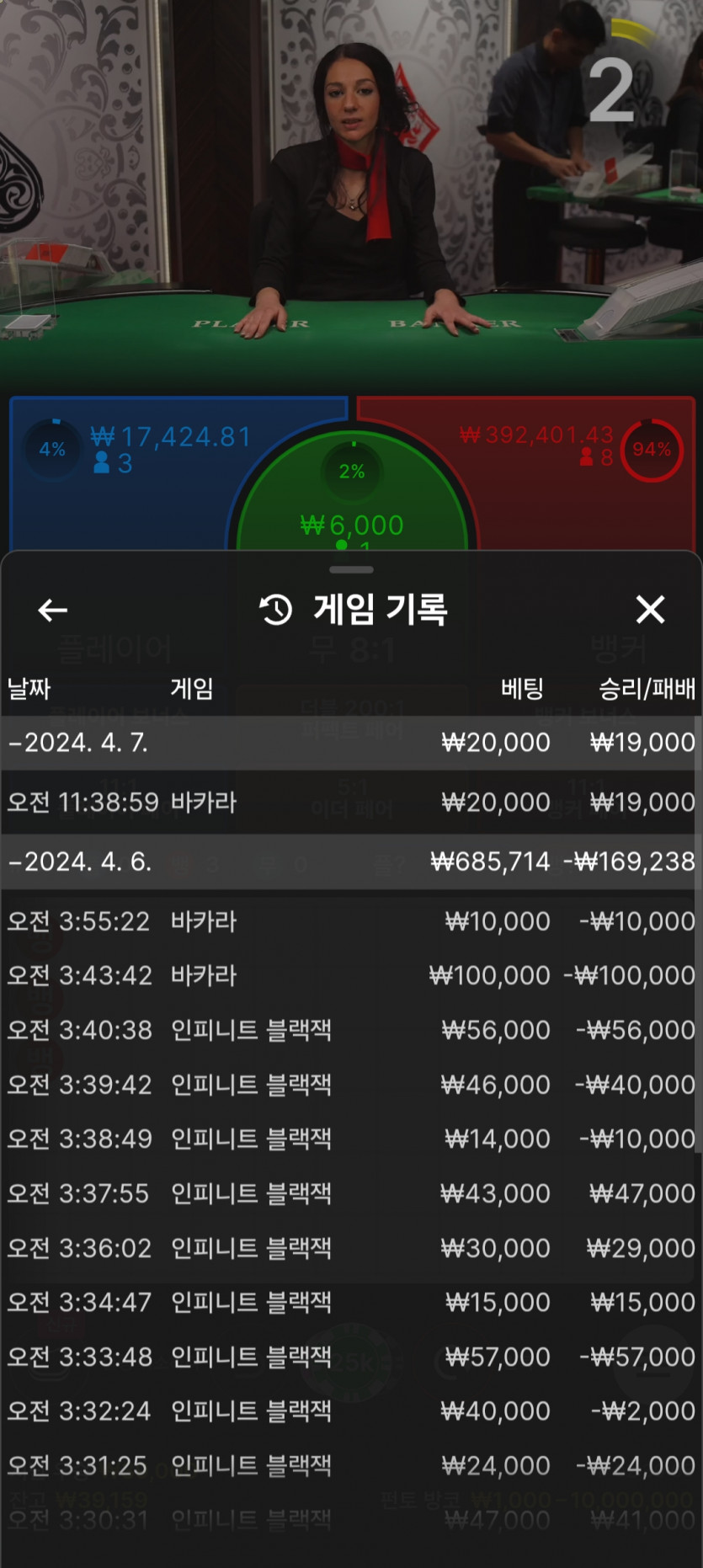Close the 게임 기록 panel
Screen dimensions: 703x1568
click(x=650, y=610)
